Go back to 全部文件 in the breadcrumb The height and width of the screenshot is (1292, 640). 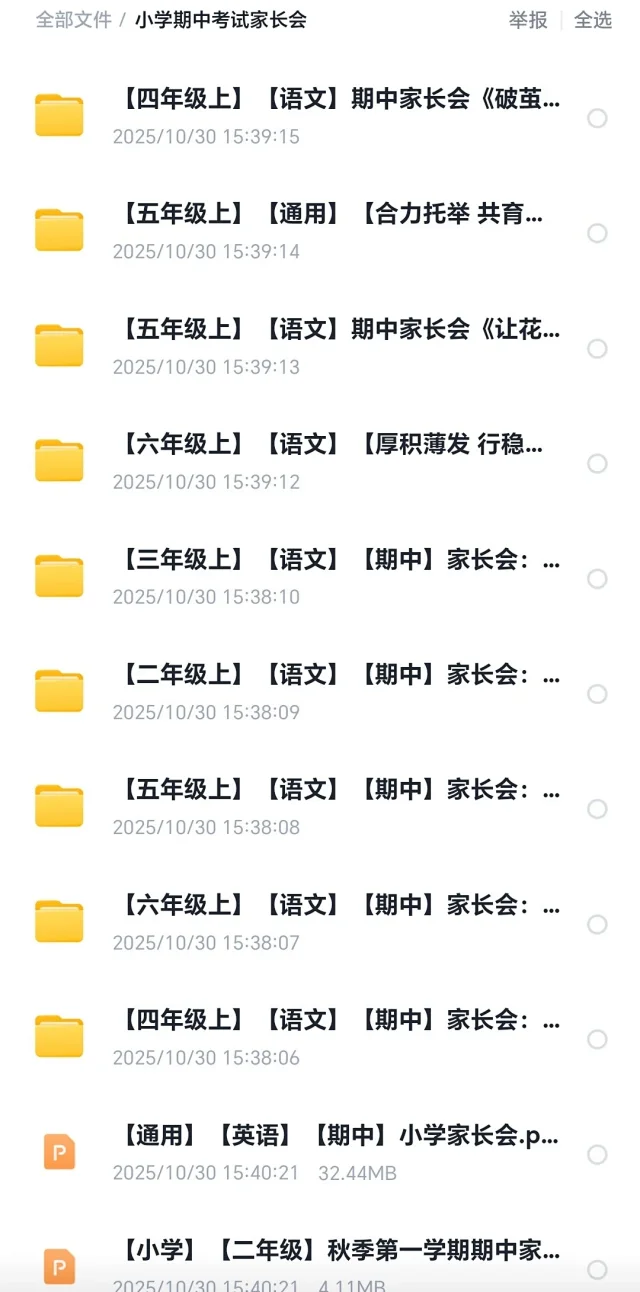[x=73, y=20]
